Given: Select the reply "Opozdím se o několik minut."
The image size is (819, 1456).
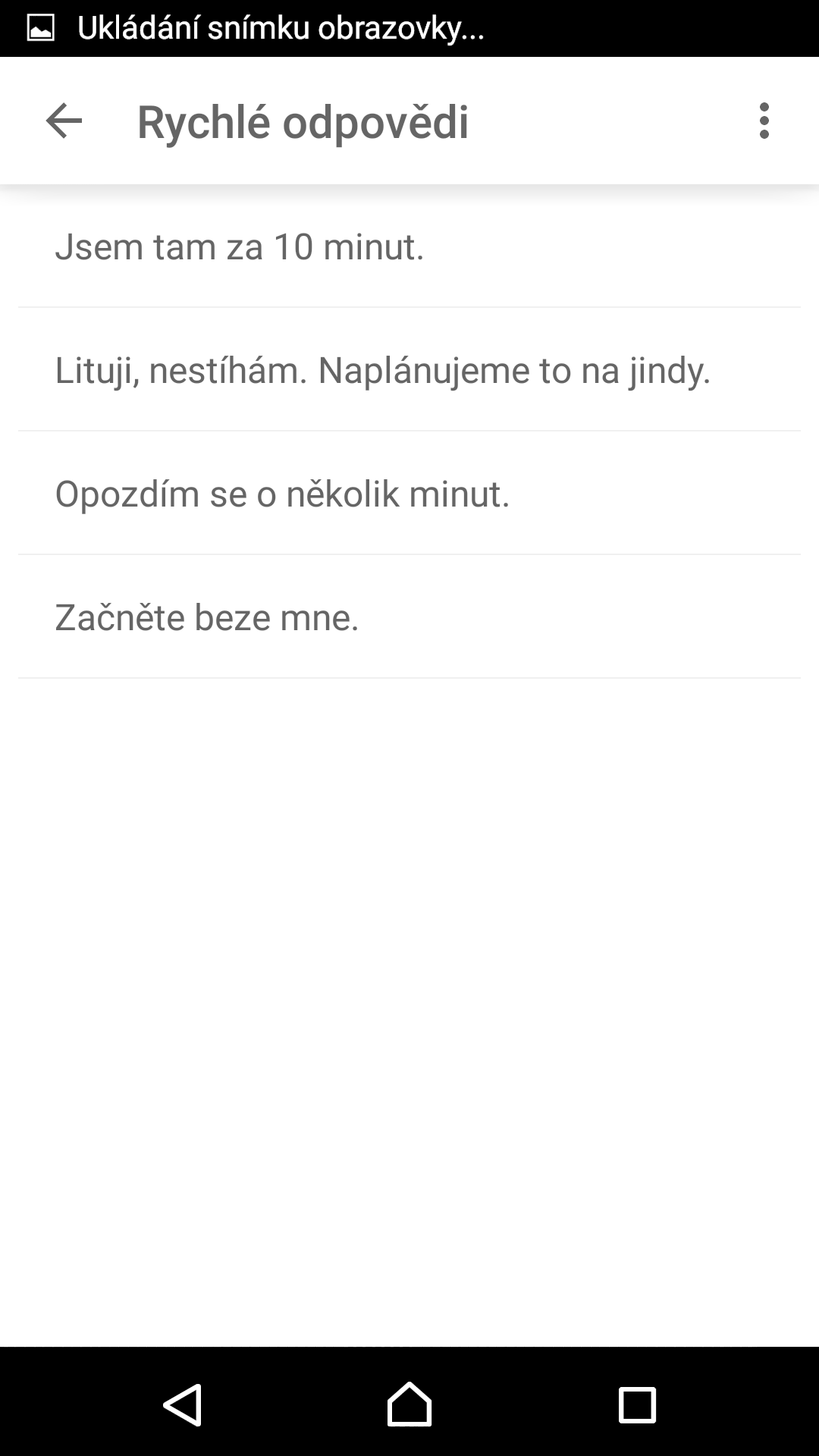Looking at the screenshot, I should (x=409, y=494).
